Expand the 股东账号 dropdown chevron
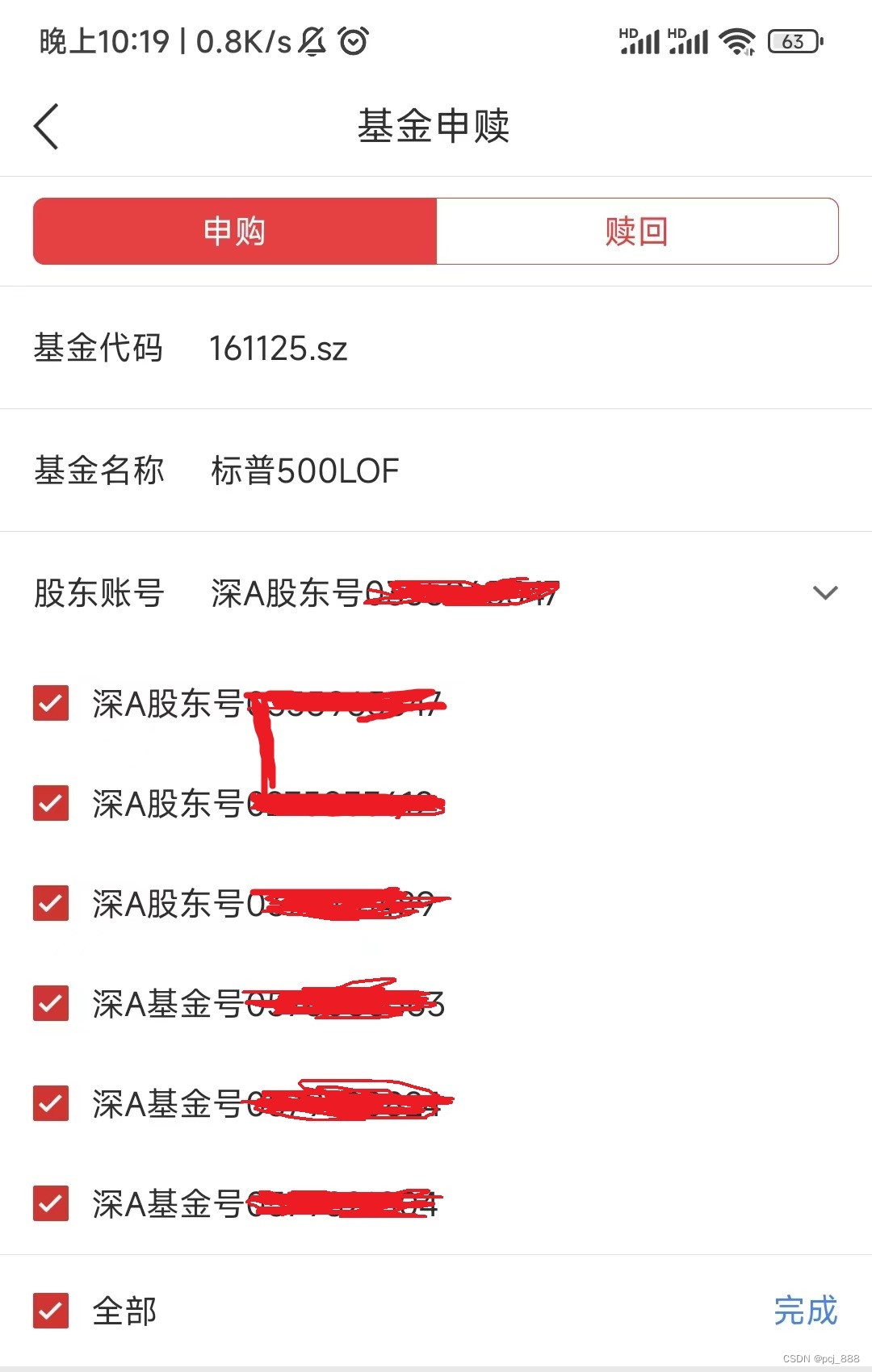The height and width of the screenshot is (1372, 872). click(x=825, y=593)
